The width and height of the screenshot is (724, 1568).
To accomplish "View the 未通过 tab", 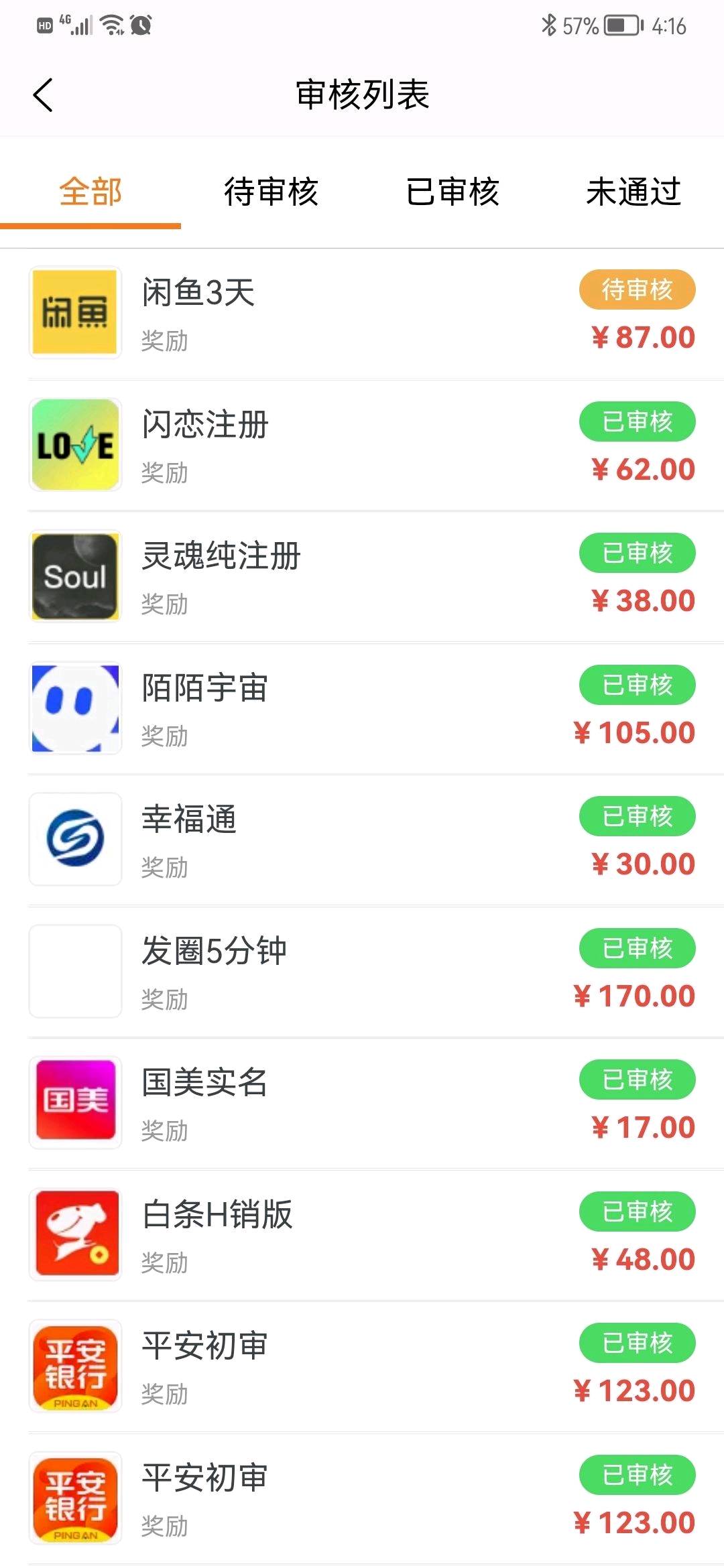I will click(633, 192).
